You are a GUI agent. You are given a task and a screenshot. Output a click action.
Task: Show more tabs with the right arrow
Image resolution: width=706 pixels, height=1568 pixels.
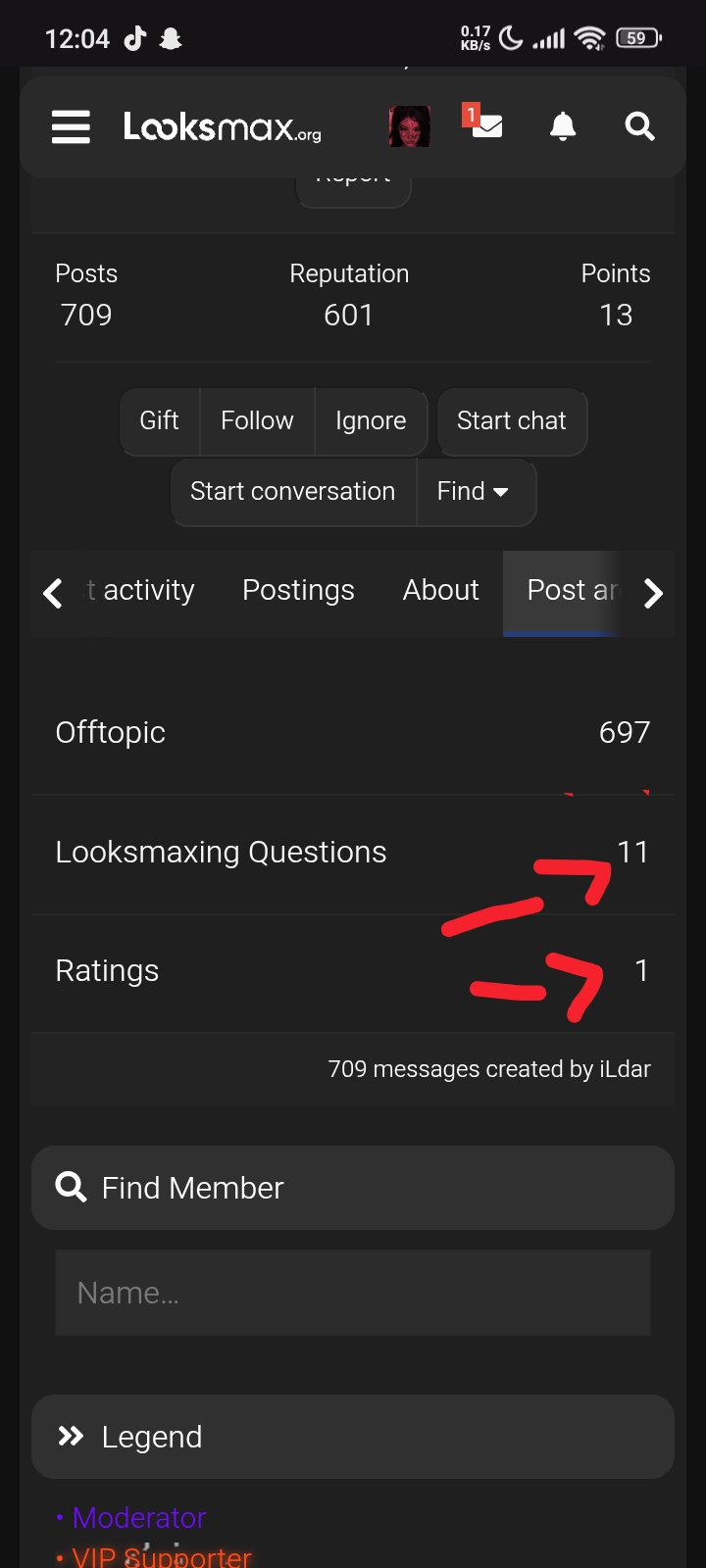pyautogui.click(x=653, y=593)
